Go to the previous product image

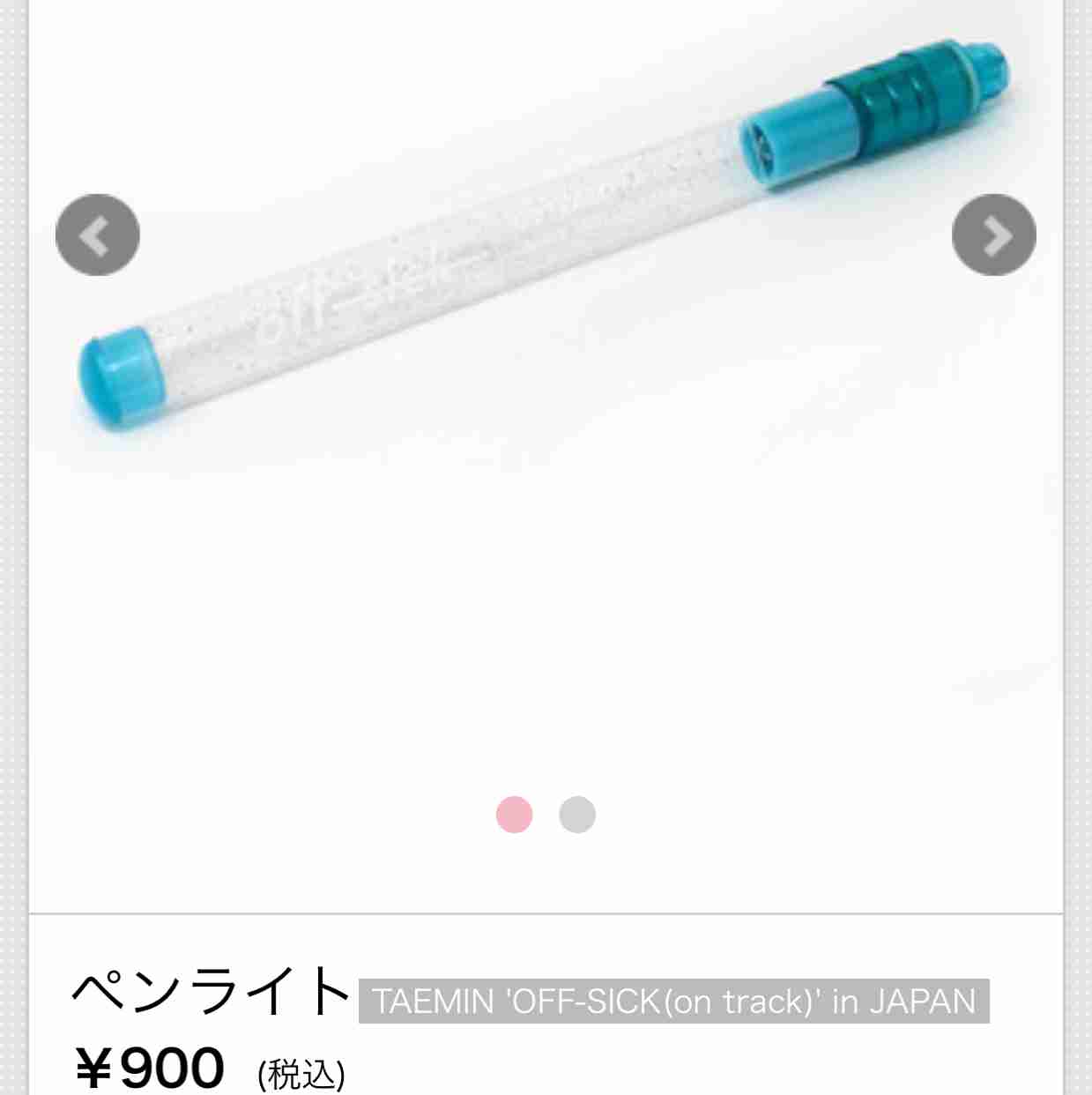coord(97,235)
